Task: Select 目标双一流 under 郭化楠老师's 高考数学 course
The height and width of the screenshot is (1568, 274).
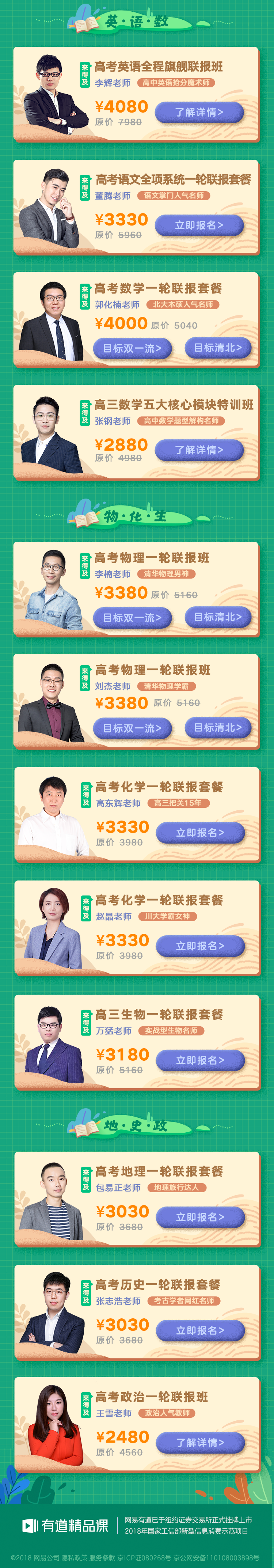Action: (x=132, y=348)
